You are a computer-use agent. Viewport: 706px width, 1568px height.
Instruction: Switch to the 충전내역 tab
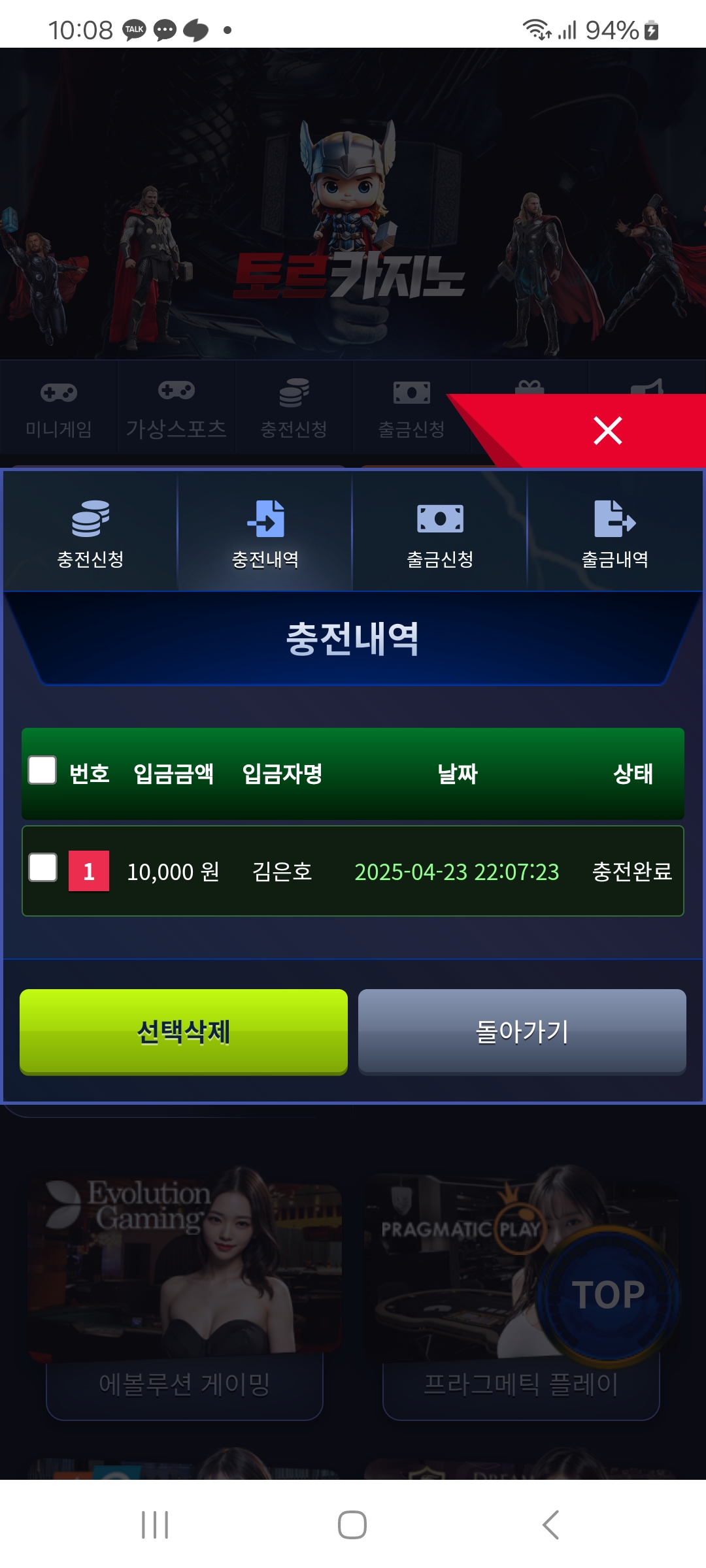coord(265,532)
